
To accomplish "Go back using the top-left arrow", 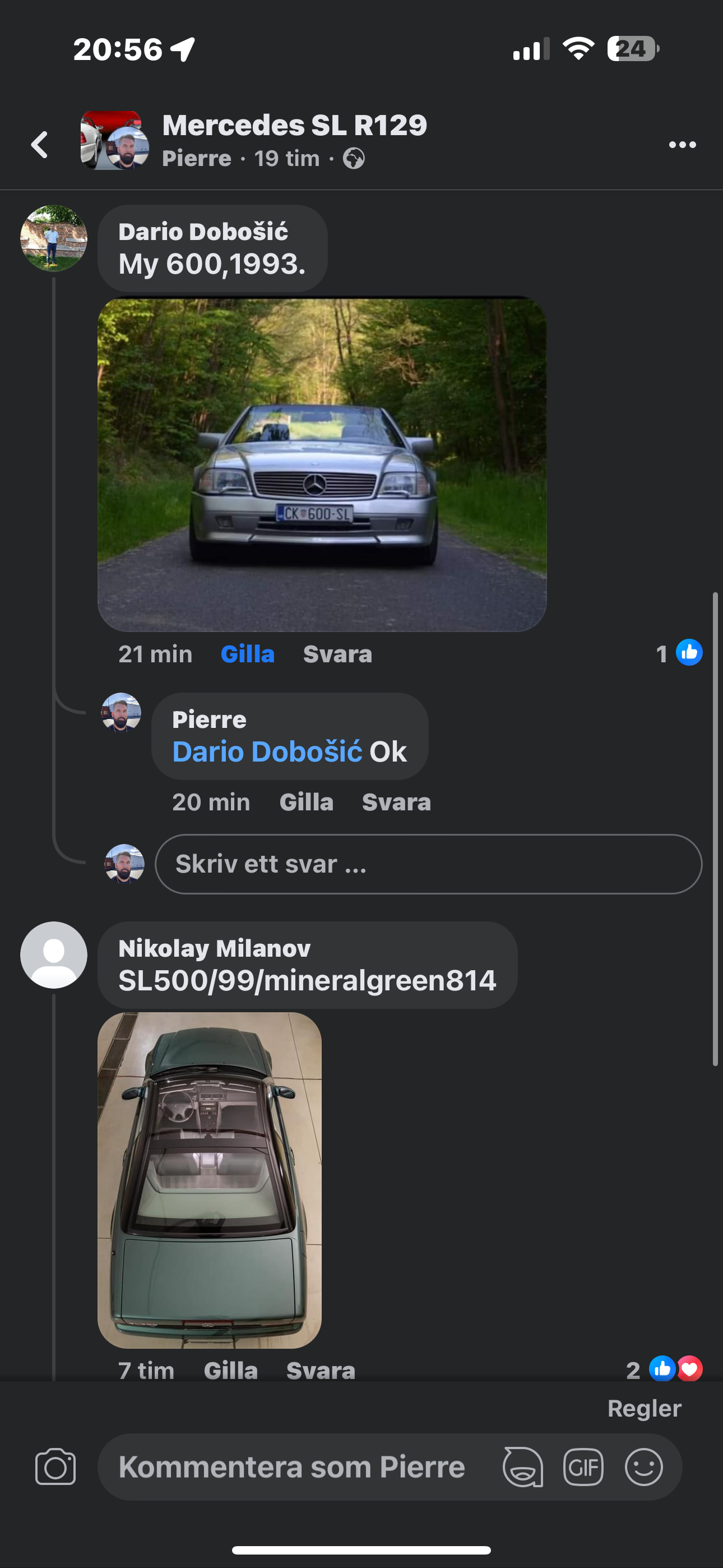I will click(x=40, y=145).
